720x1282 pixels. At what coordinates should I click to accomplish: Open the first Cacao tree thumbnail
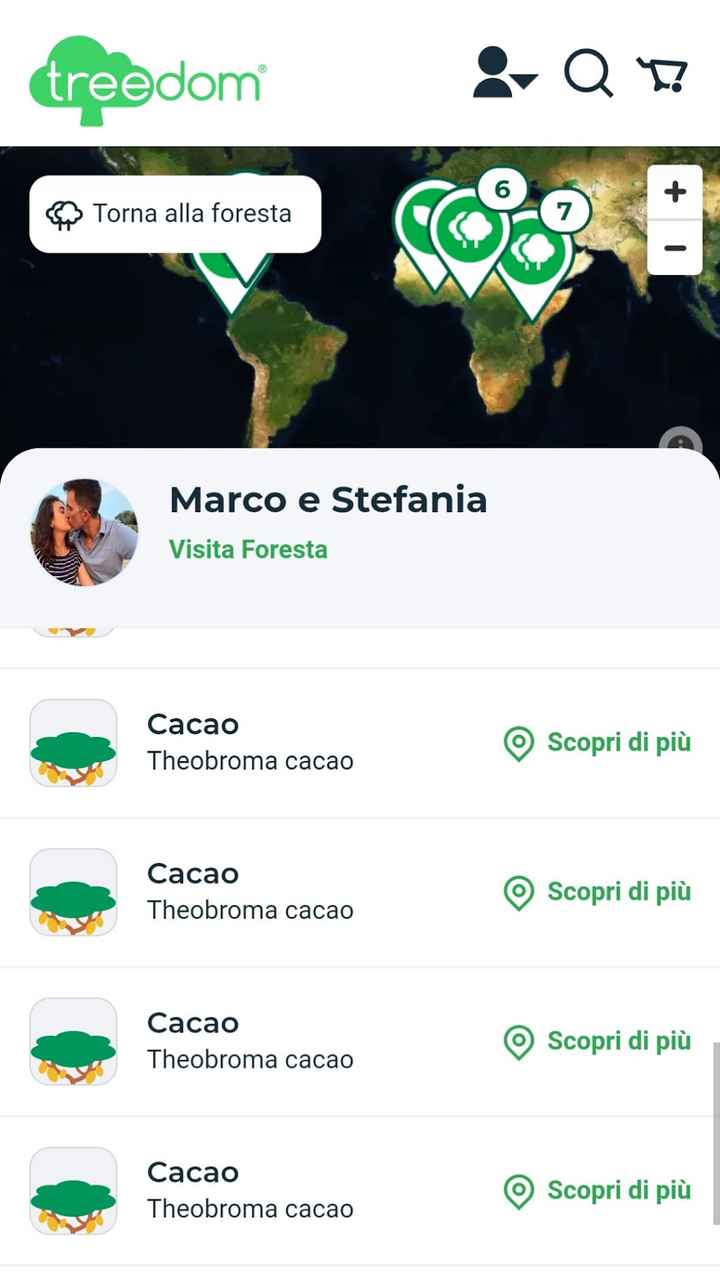(x=72, y=742)
